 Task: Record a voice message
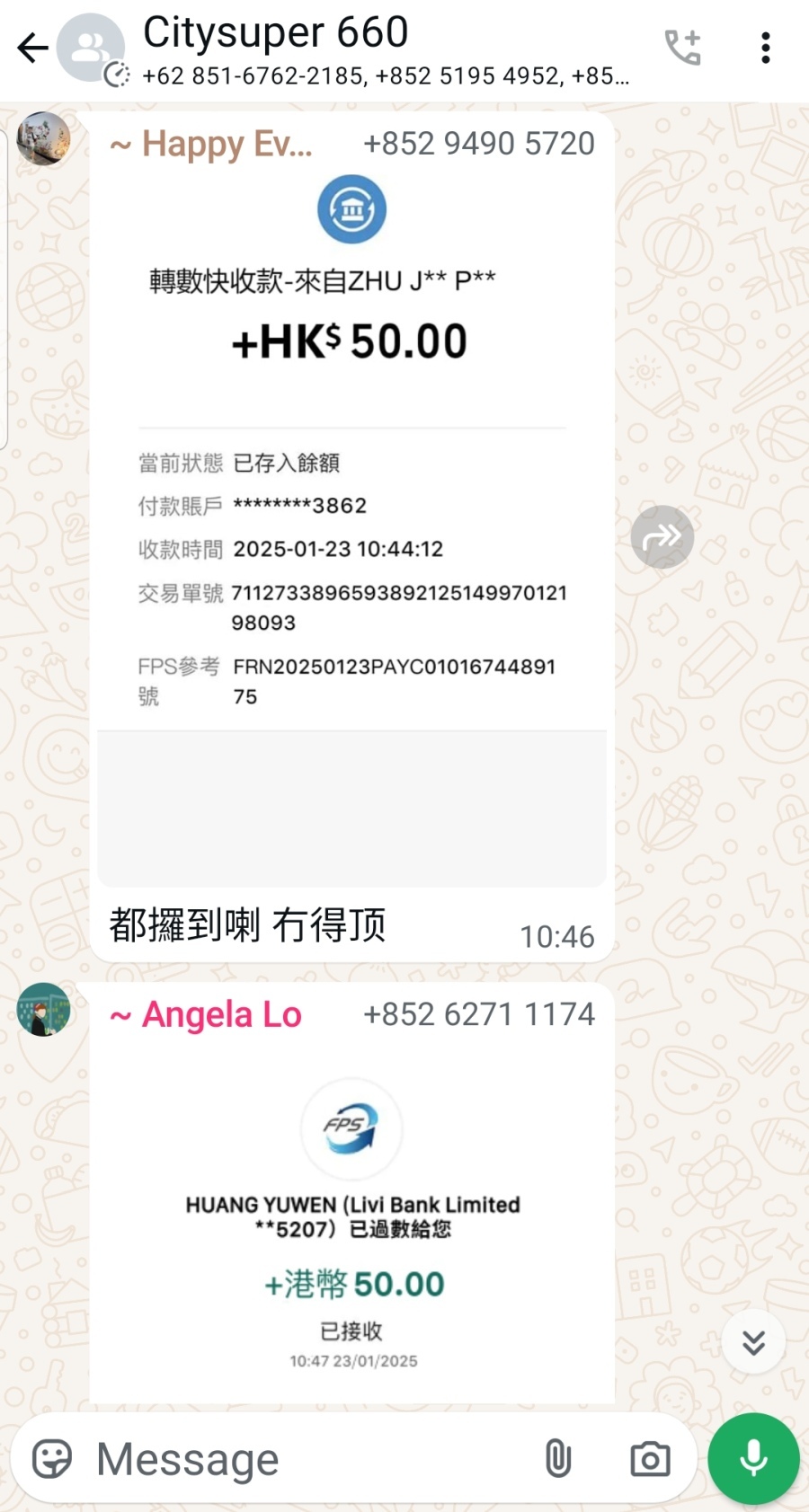point(753,1459)
